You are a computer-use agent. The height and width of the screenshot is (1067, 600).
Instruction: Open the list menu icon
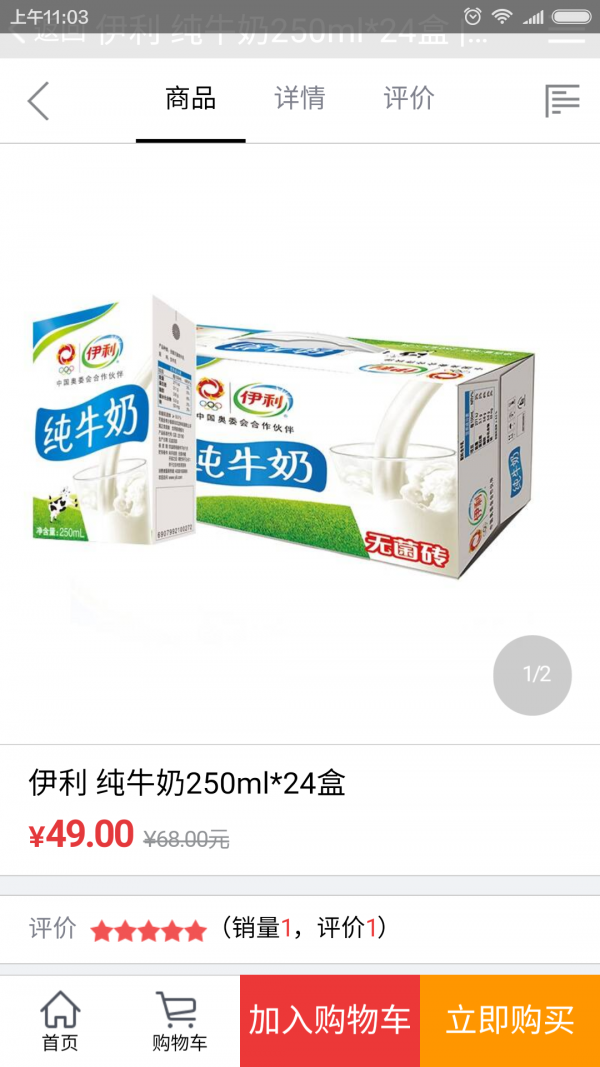[562, 100]
